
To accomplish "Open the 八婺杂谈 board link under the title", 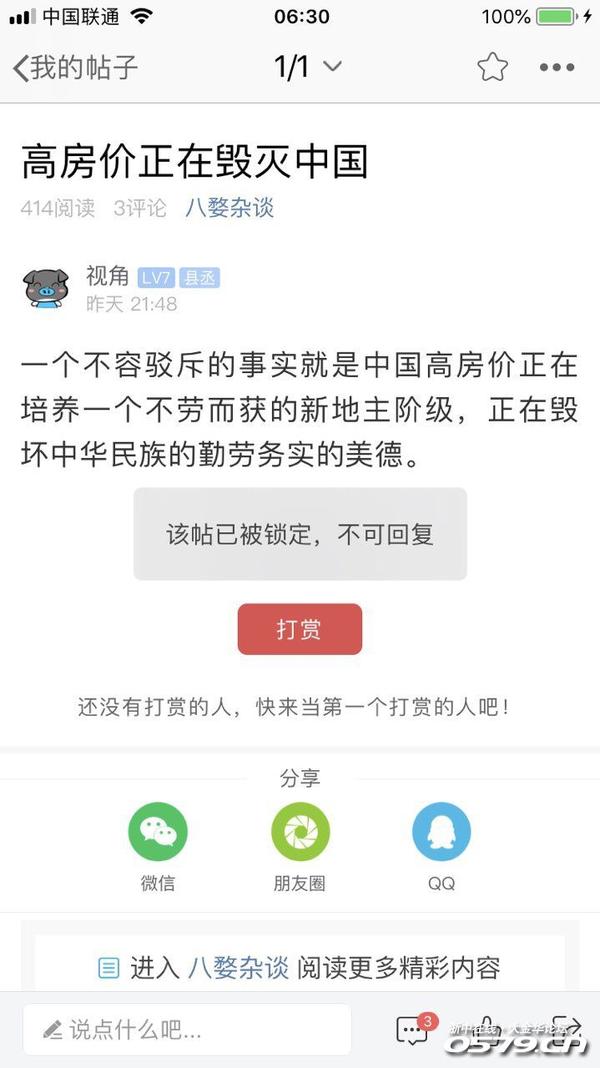I will tap(229, 208).
